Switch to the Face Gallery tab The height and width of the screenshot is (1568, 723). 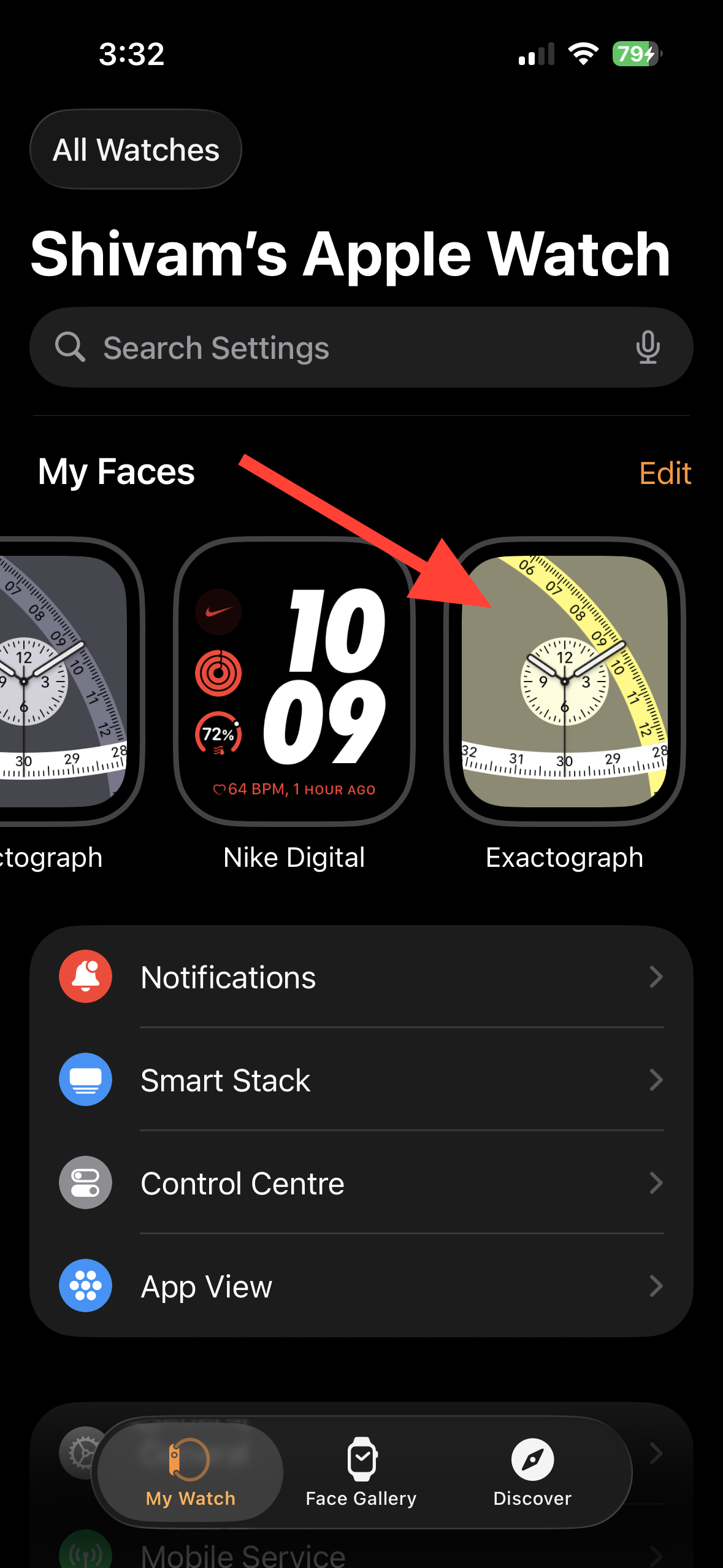pos(361,1472)
